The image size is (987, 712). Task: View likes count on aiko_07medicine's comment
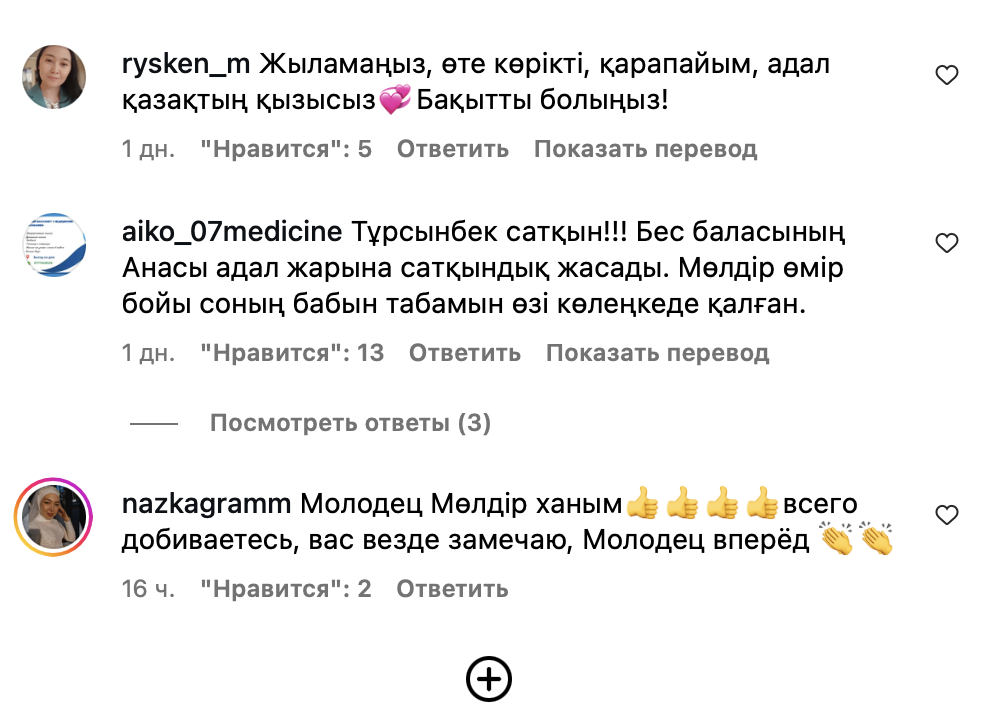pyautogui.click(x=291, y=353)
